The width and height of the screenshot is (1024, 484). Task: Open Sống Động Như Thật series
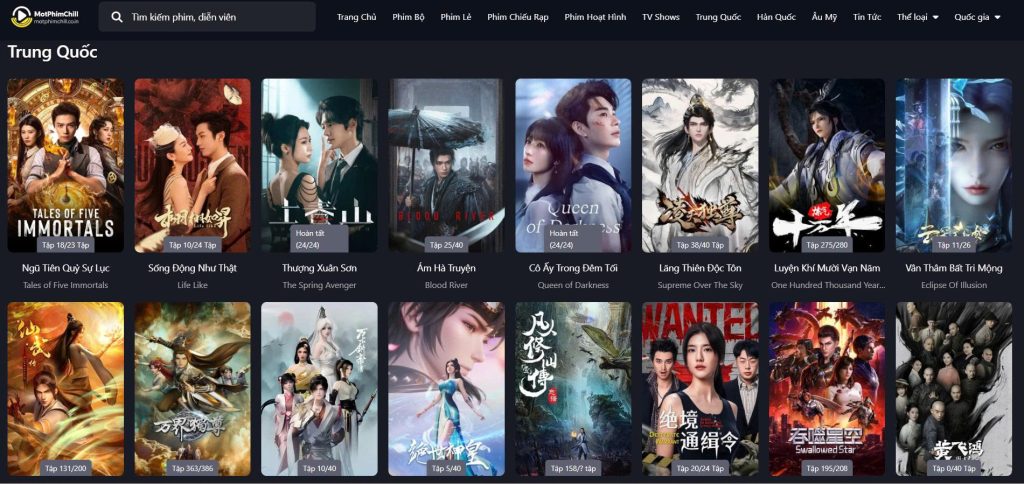(193, 165)
